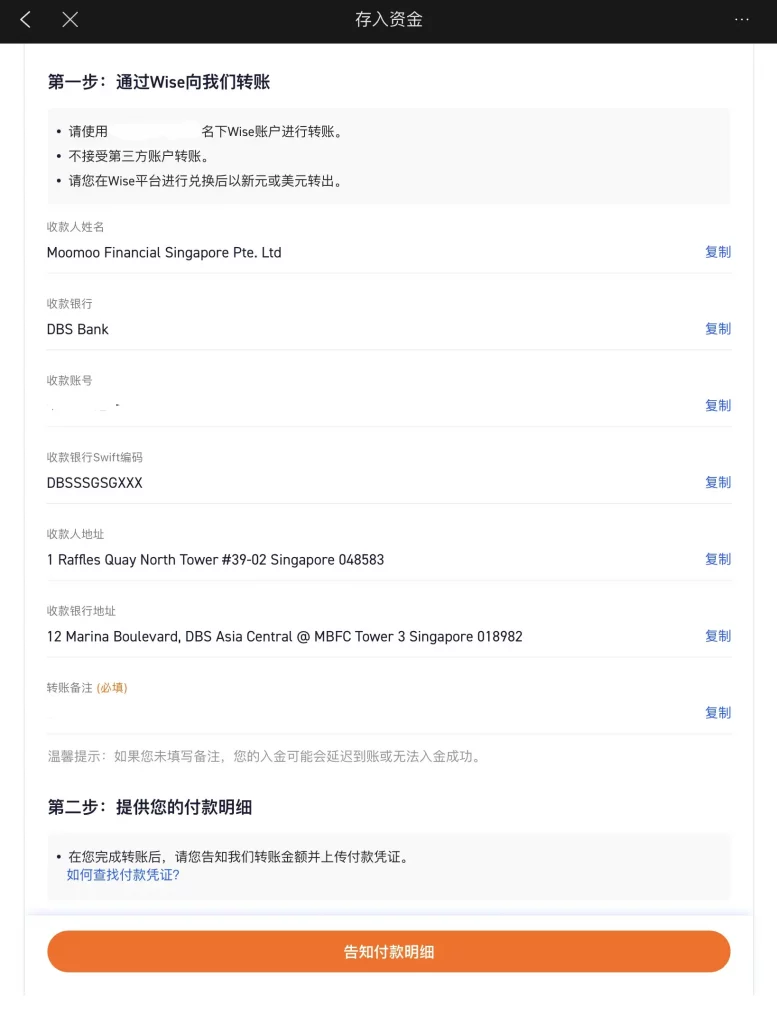Tap the orange 告知付款明细 button
The image size is (777, 1024).
388,952
